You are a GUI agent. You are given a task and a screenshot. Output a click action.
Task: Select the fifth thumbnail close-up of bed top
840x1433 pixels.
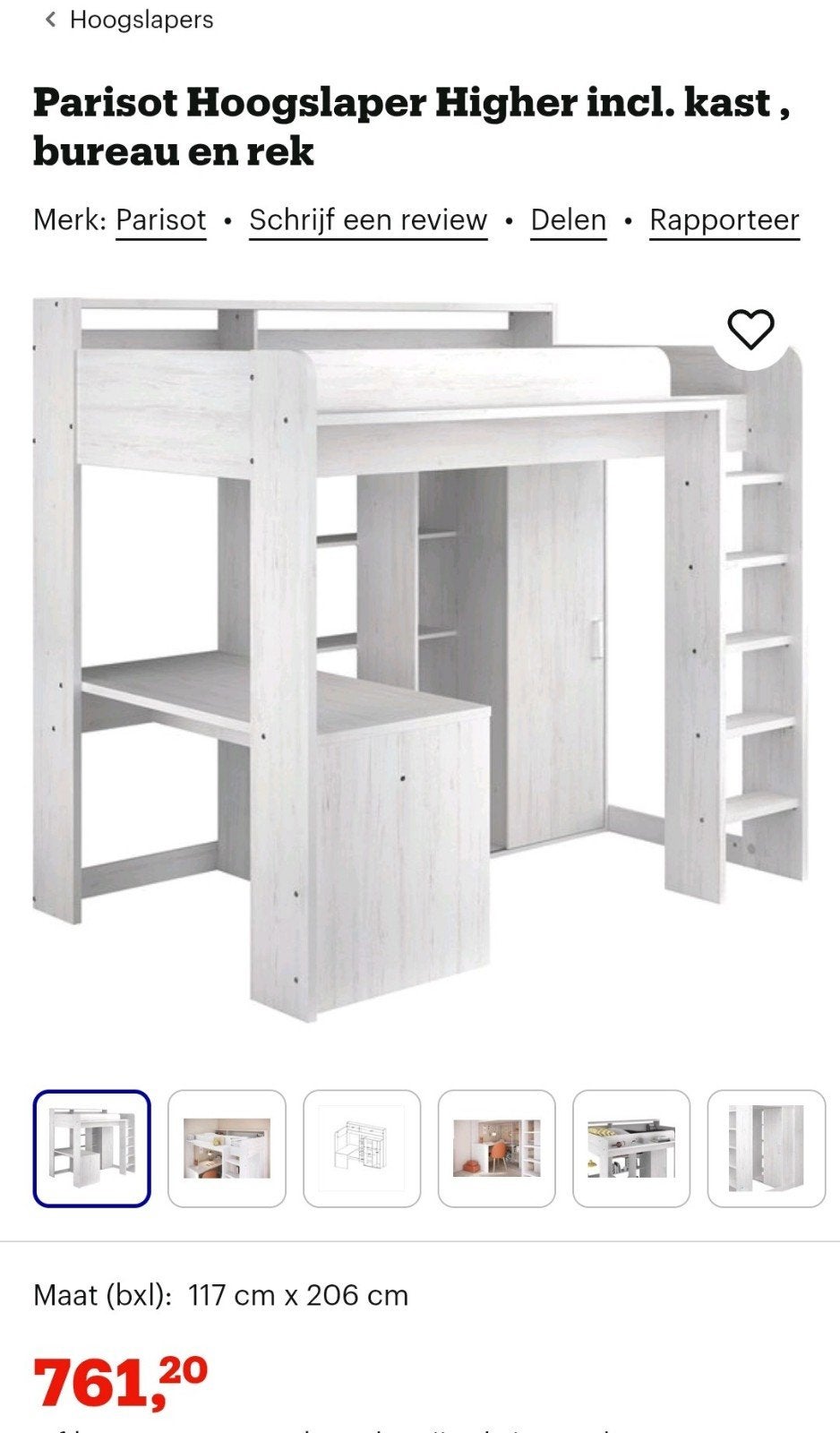(x=631, y=1148)
